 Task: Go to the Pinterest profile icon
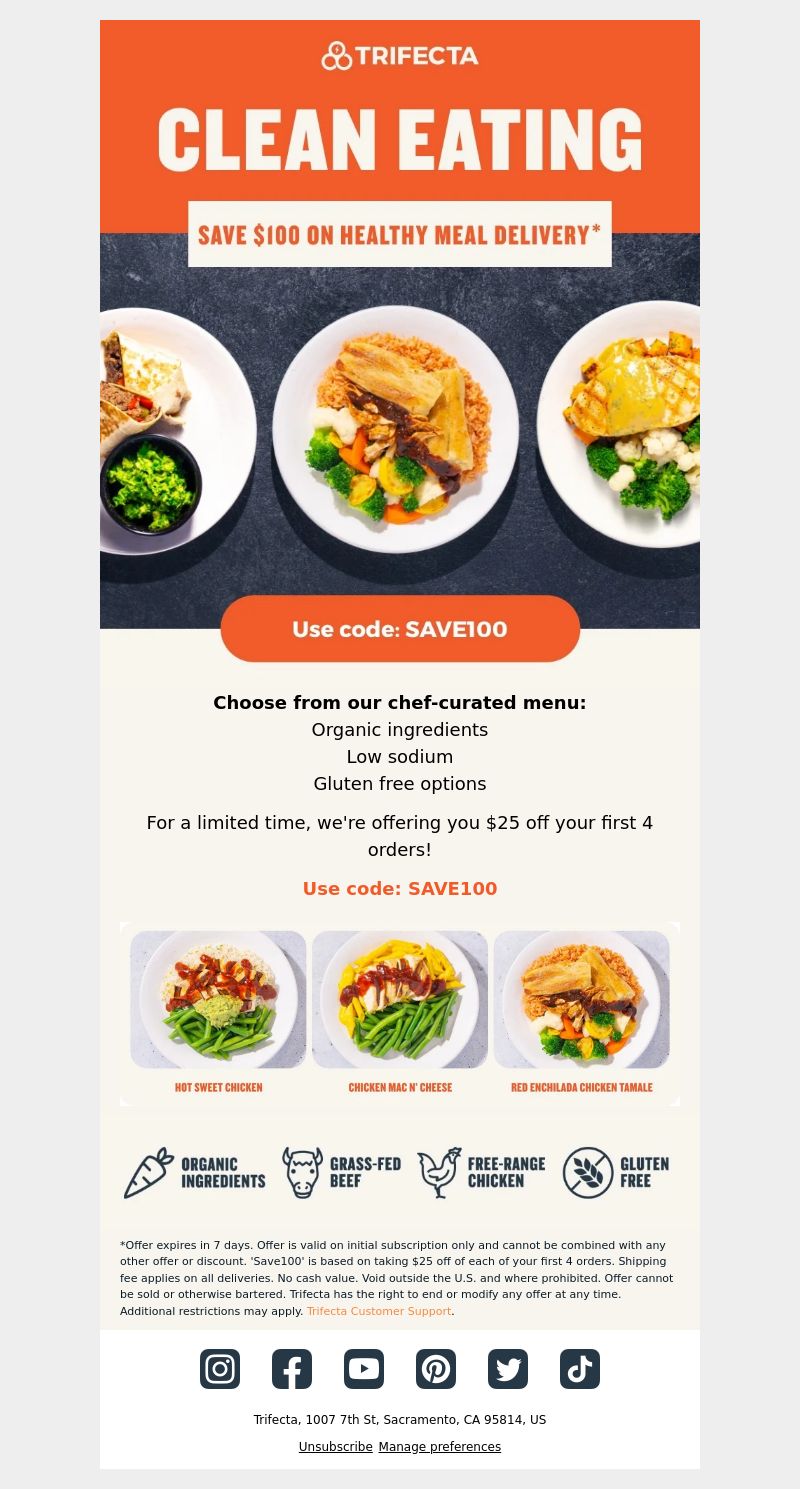point(436,1369)
